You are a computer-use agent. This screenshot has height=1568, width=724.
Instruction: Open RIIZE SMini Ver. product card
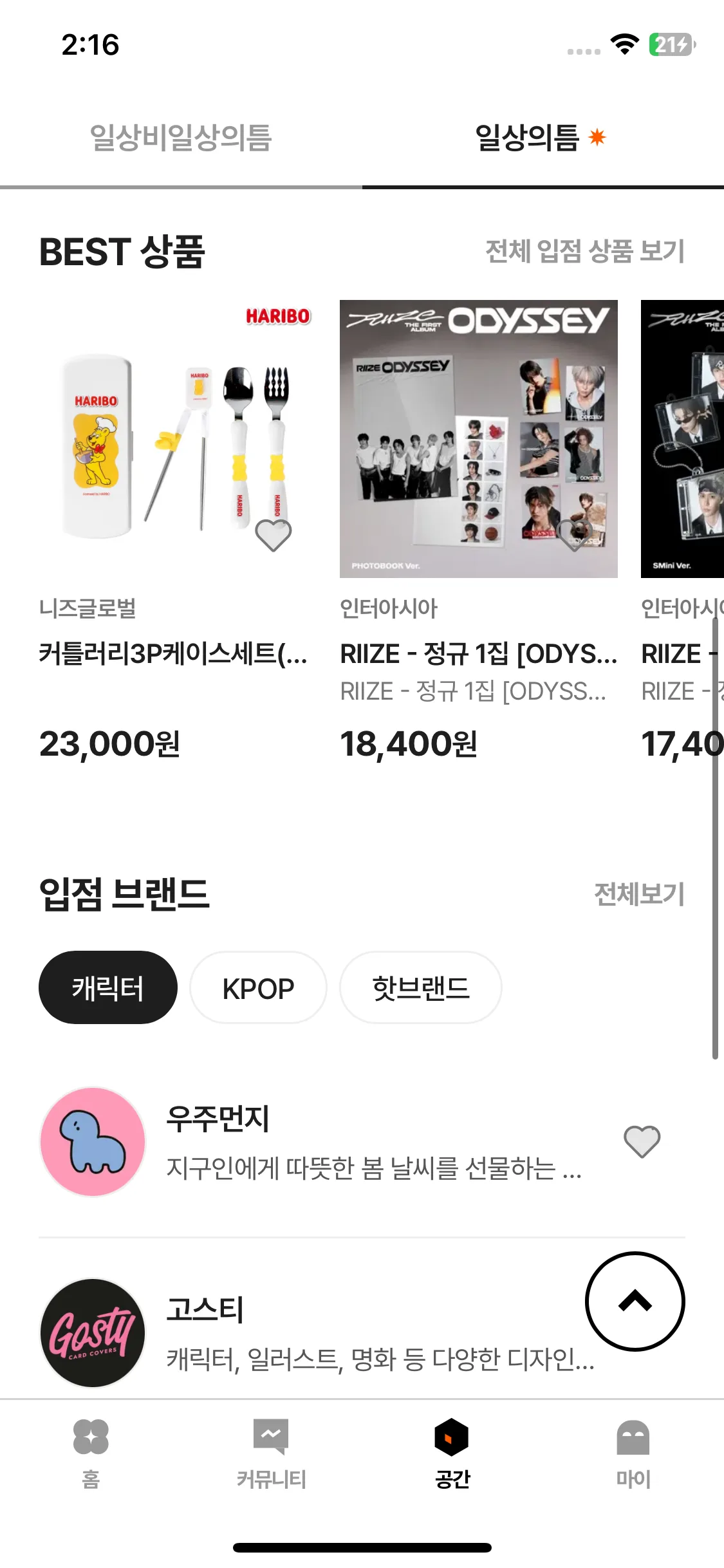coord(683,439)
